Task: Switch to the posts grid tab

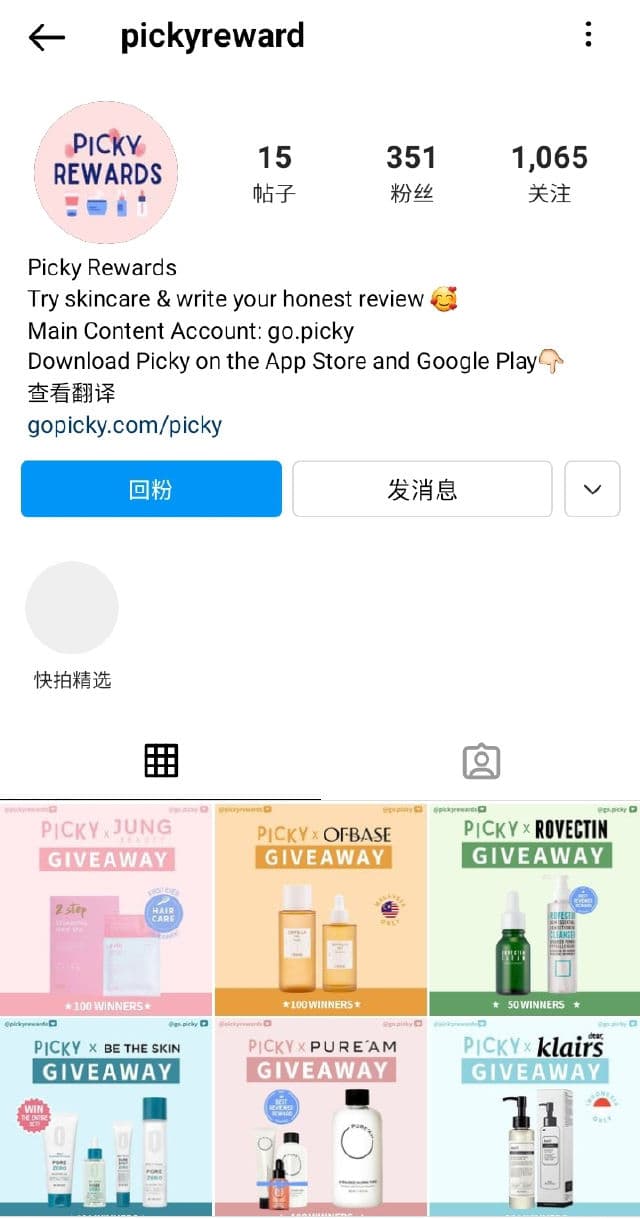Action: pyautogui.click(x=161, y=761)
